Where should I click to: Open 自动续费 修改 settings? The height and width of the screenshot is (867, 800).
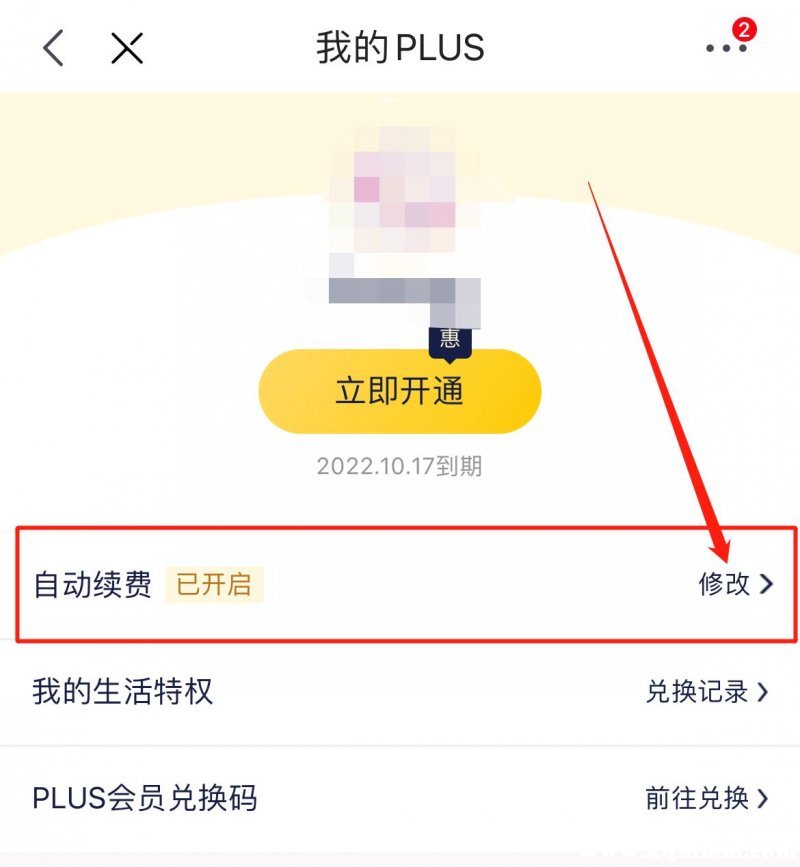coord(735,584)
